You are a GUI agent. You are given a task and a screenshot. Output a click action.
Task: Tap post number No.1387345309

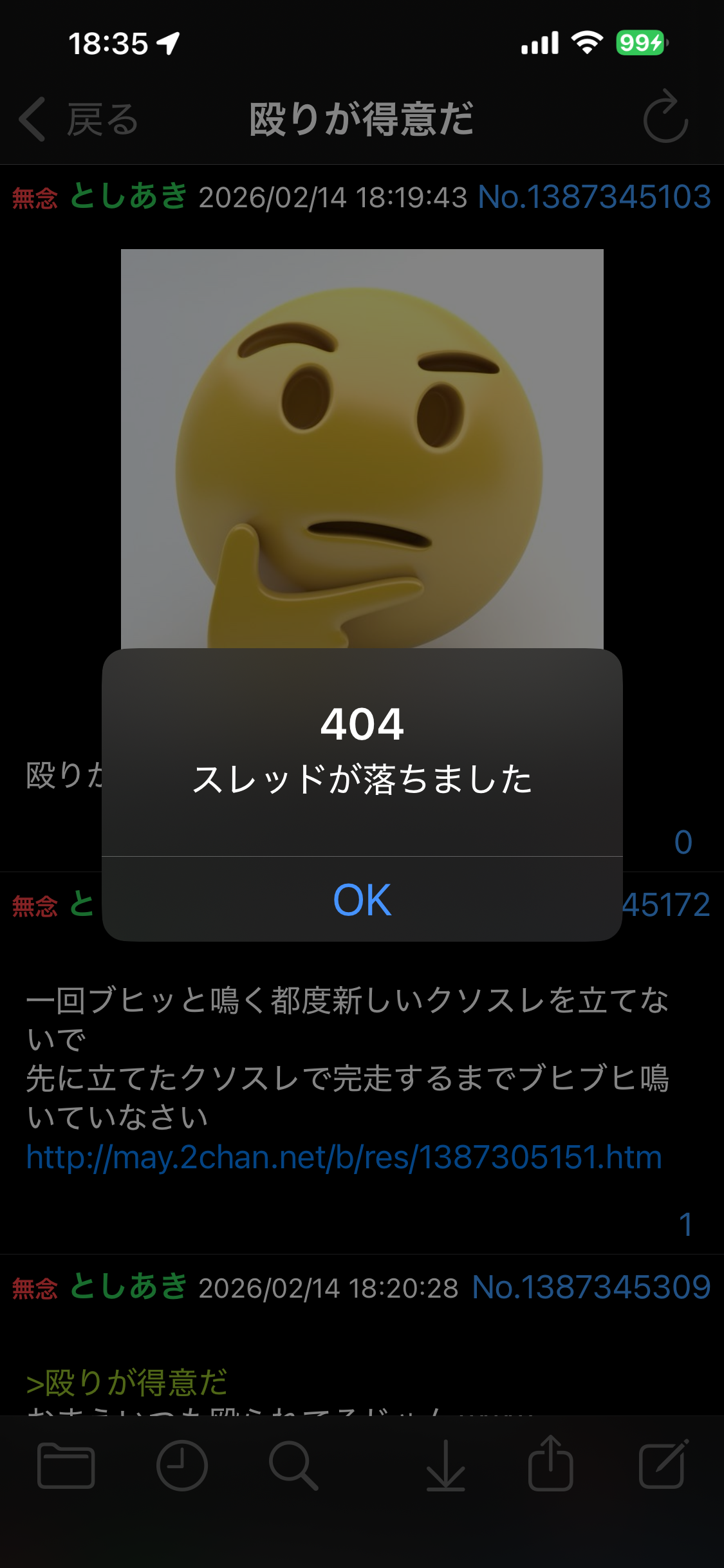click(591, 1287)
